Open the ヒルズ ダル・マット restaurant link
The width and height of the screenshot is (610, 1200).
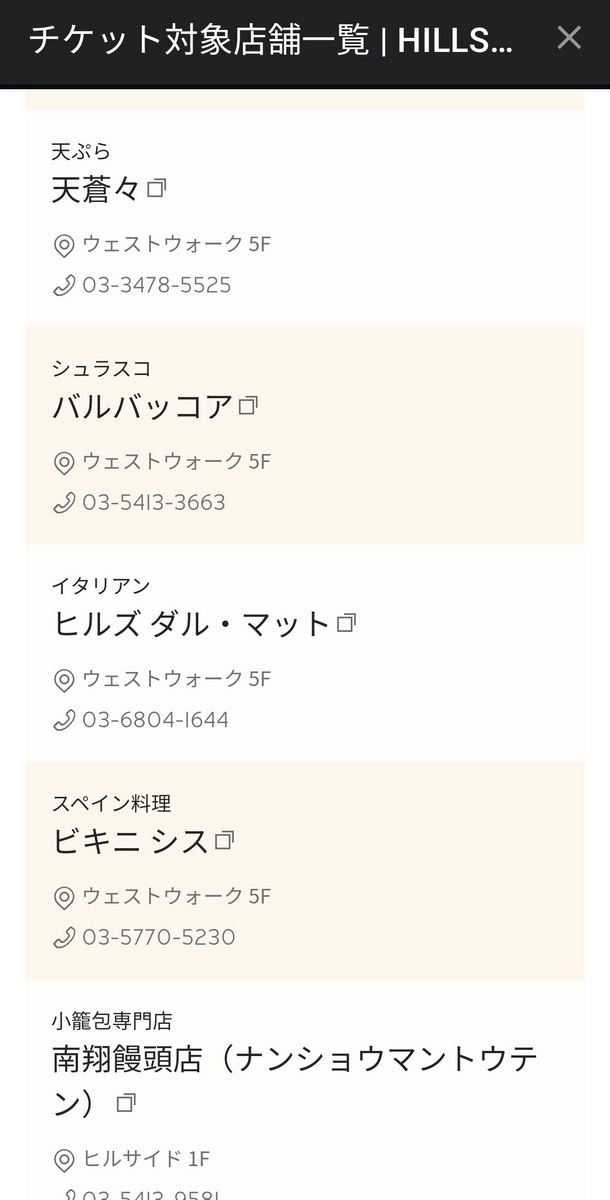point(204,624)
